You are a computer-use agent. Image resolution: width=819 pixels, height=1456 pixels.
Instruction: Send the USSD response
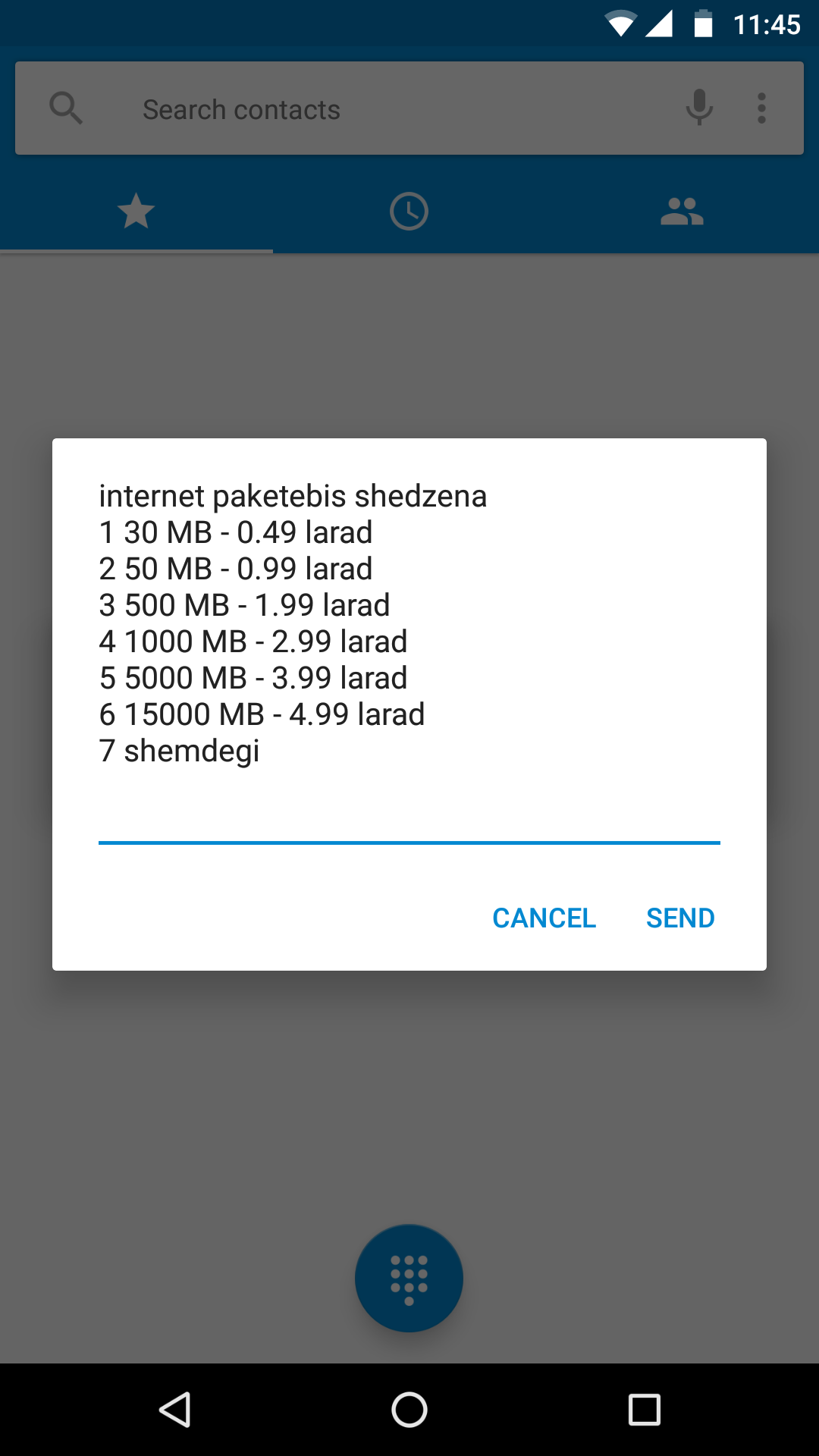(x=679, y=918)
